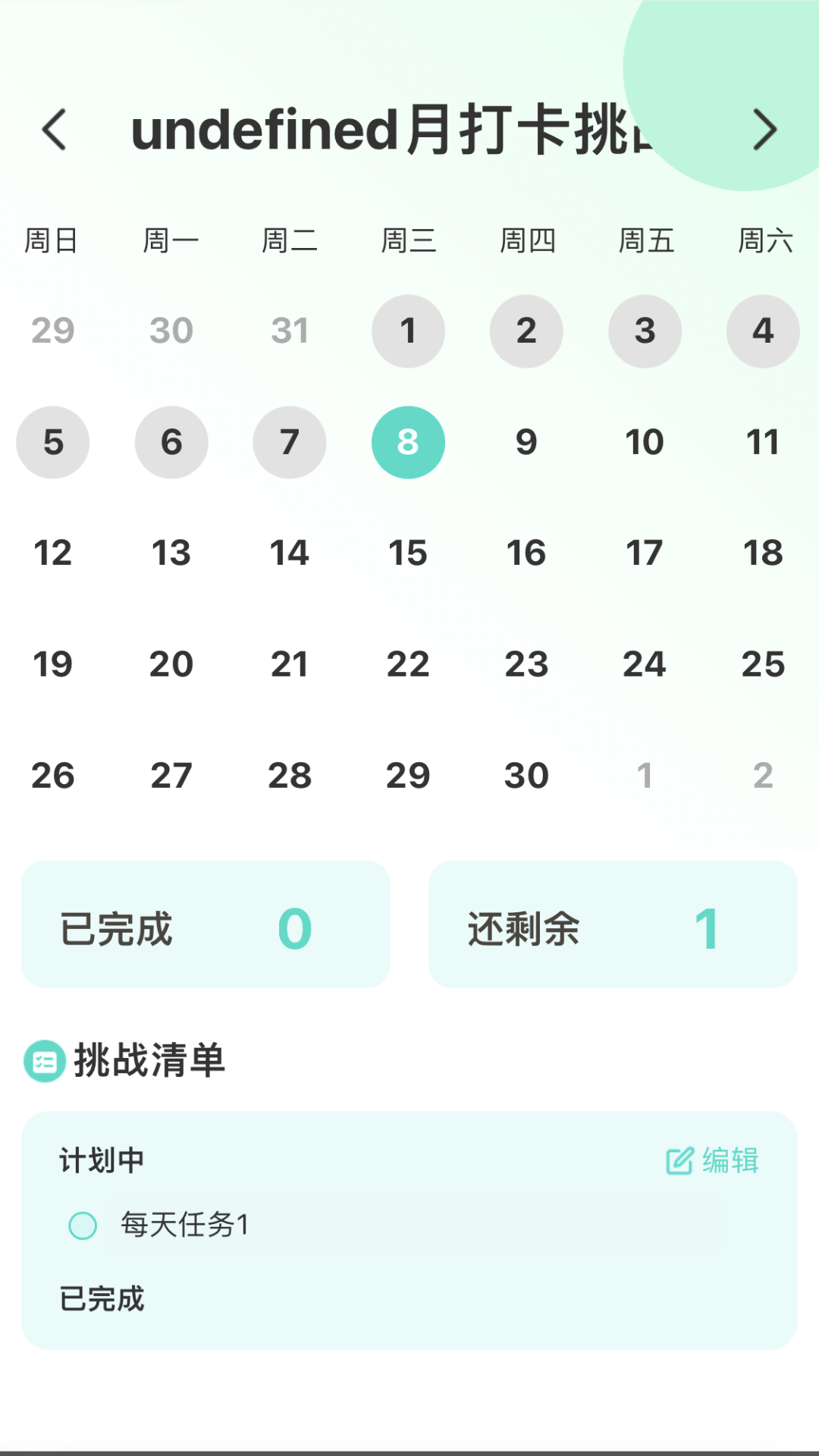Screen dimensions: 819x1456
Task: Collapse the challenge list panel
Action: (x=149, y=1062)
